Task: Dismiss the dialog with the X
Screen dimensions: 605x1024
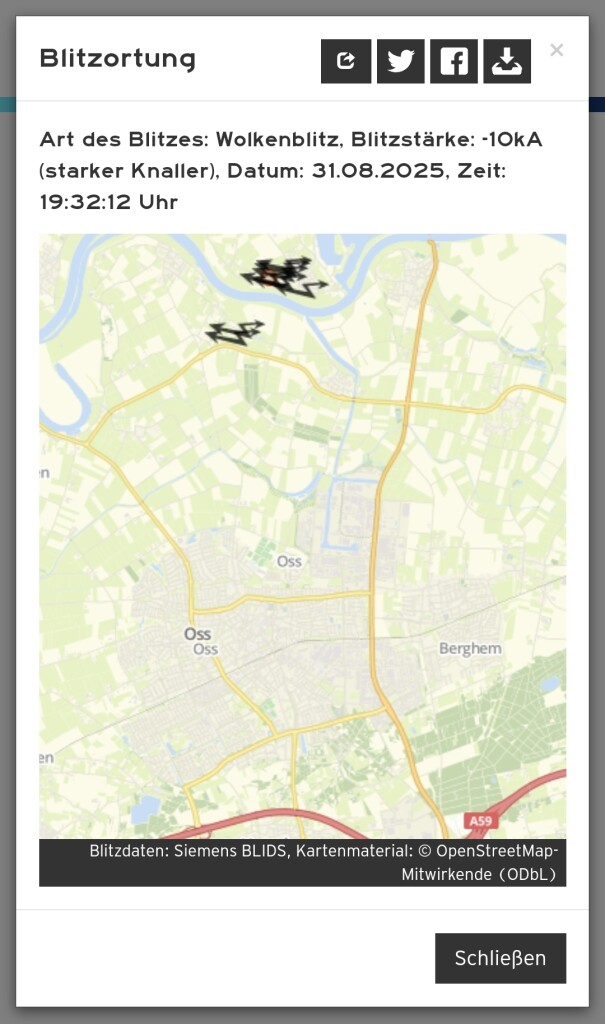Action: click(557, 50)
